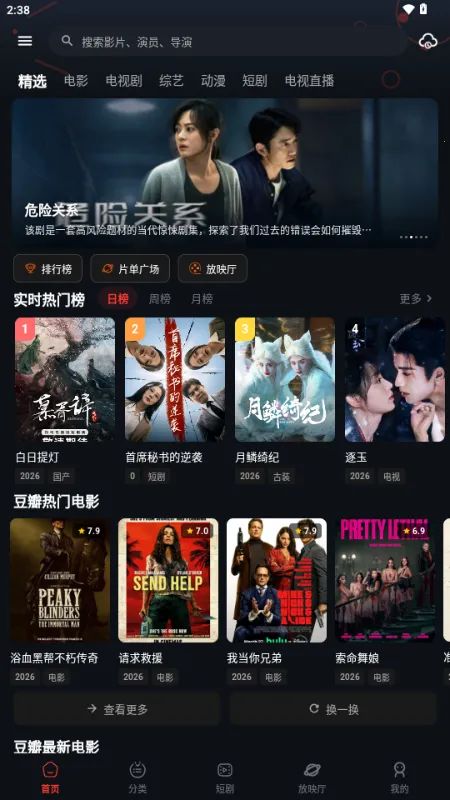Image resolution: width=450 pixels, height=800 pixels.
Task: Open the 我的 bottom tab
Action: tap(399, 778)
